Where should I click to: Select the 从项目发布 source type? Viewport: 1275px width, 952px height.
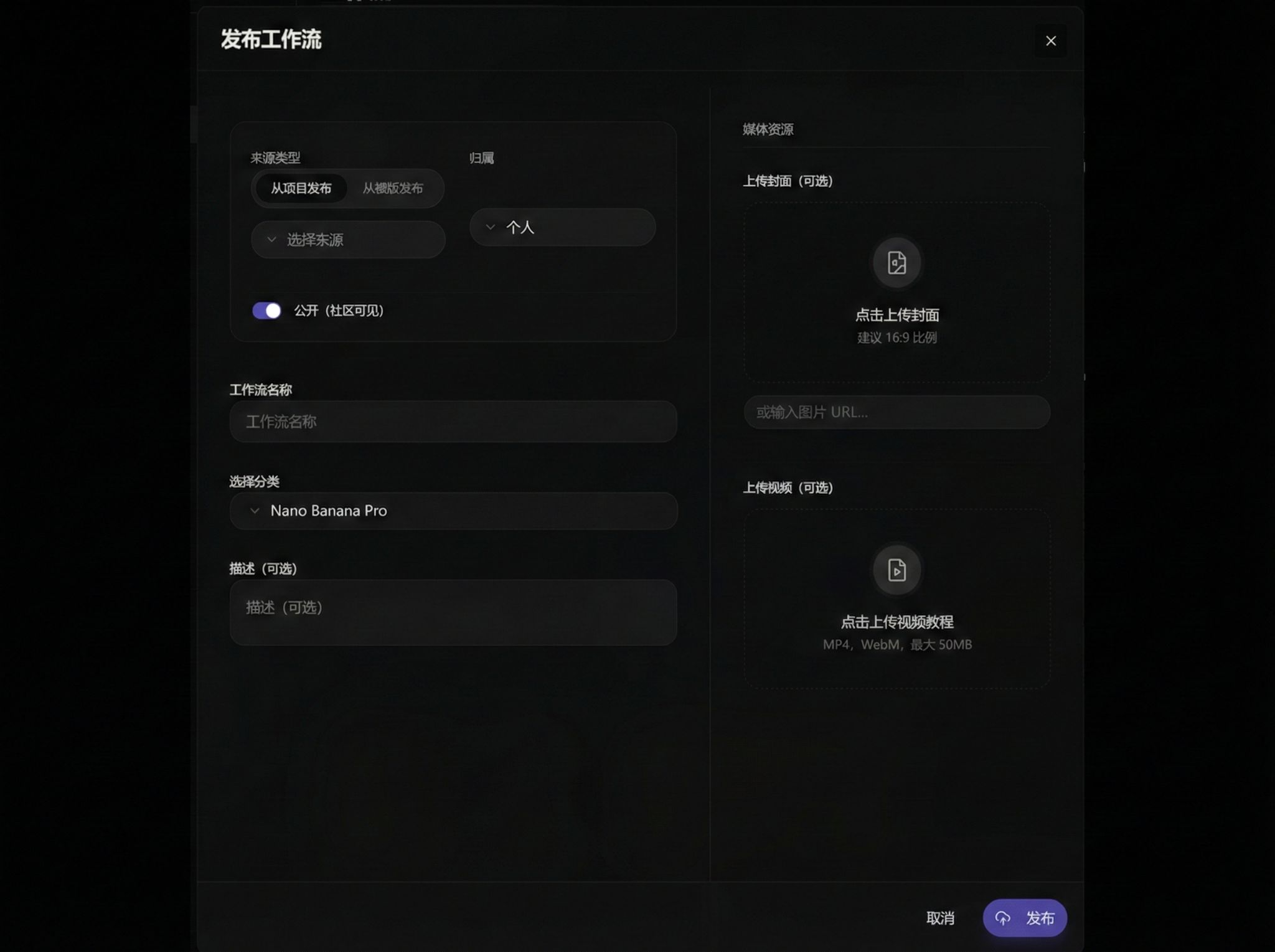pyautogui.click(x=301, y=188)
